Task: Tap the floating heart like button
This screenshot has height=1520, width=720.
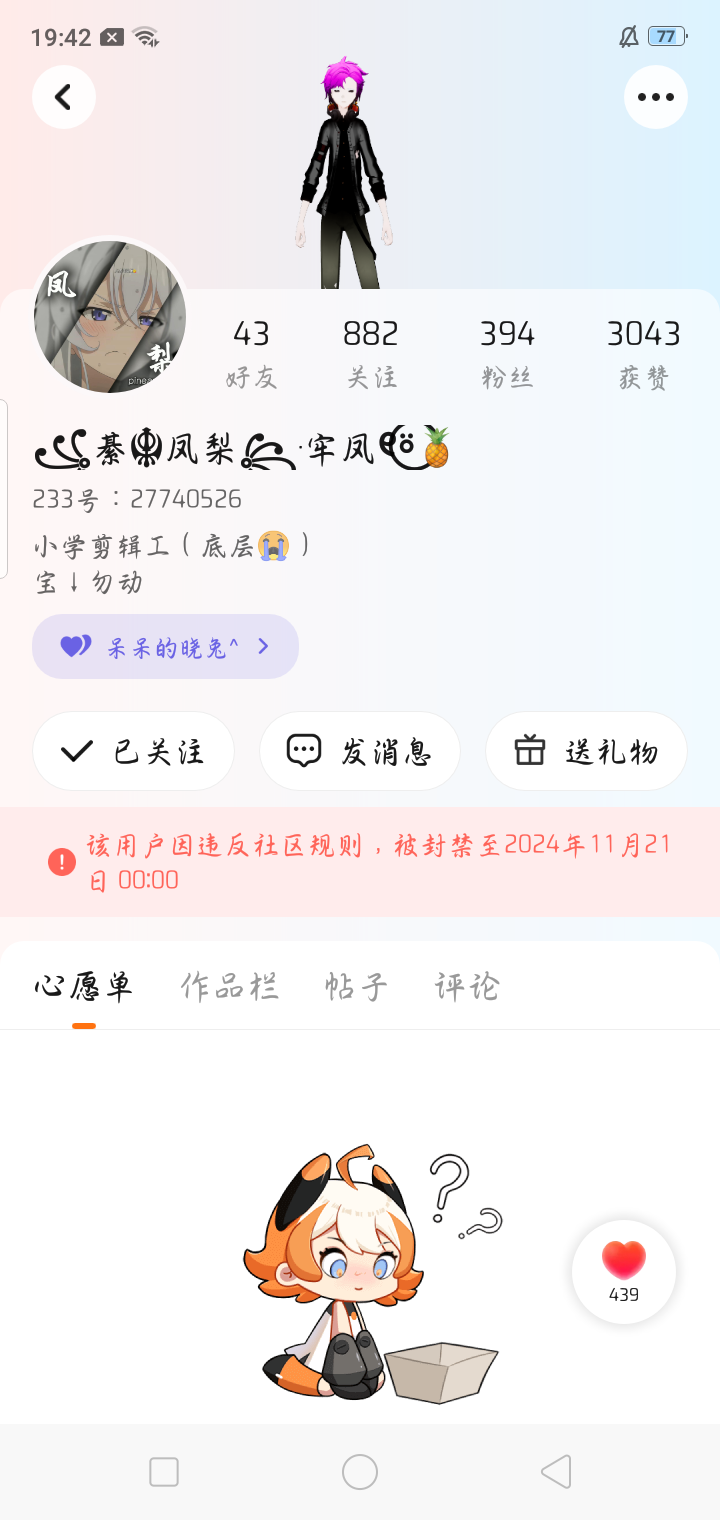Action: [x=624, y=1271]
